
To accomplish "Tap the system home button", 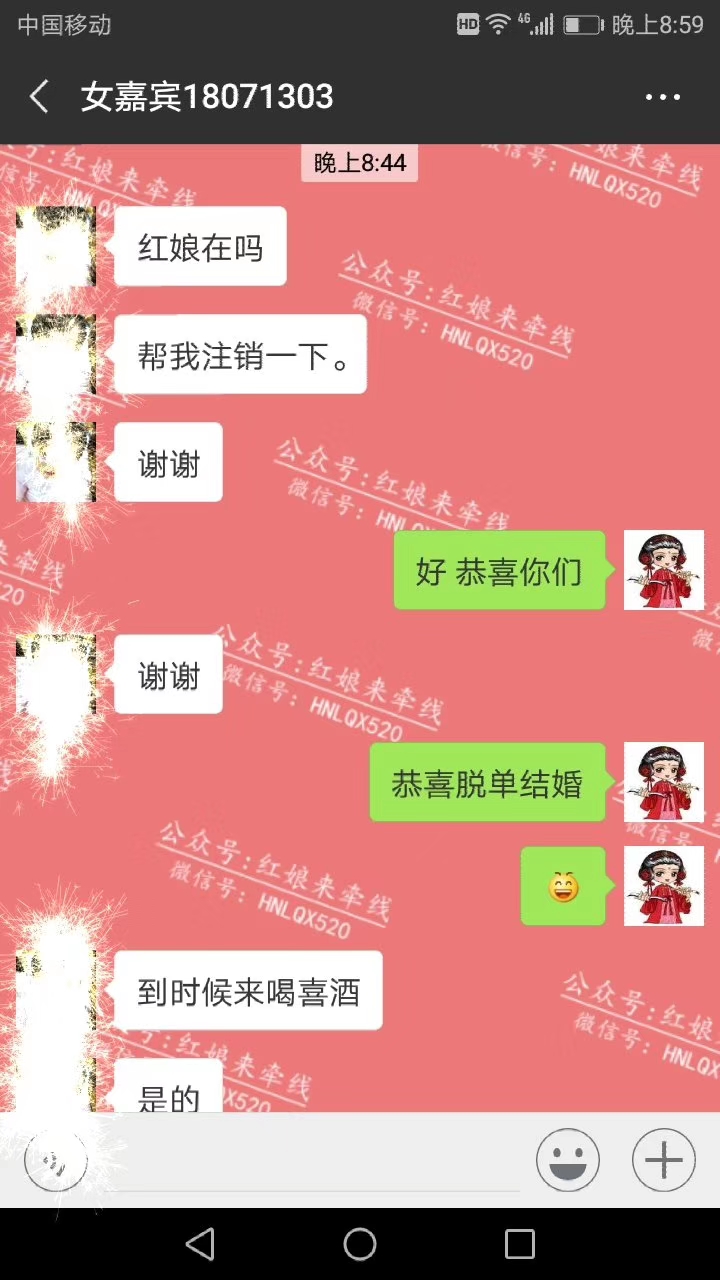I will click(360, 1244).
